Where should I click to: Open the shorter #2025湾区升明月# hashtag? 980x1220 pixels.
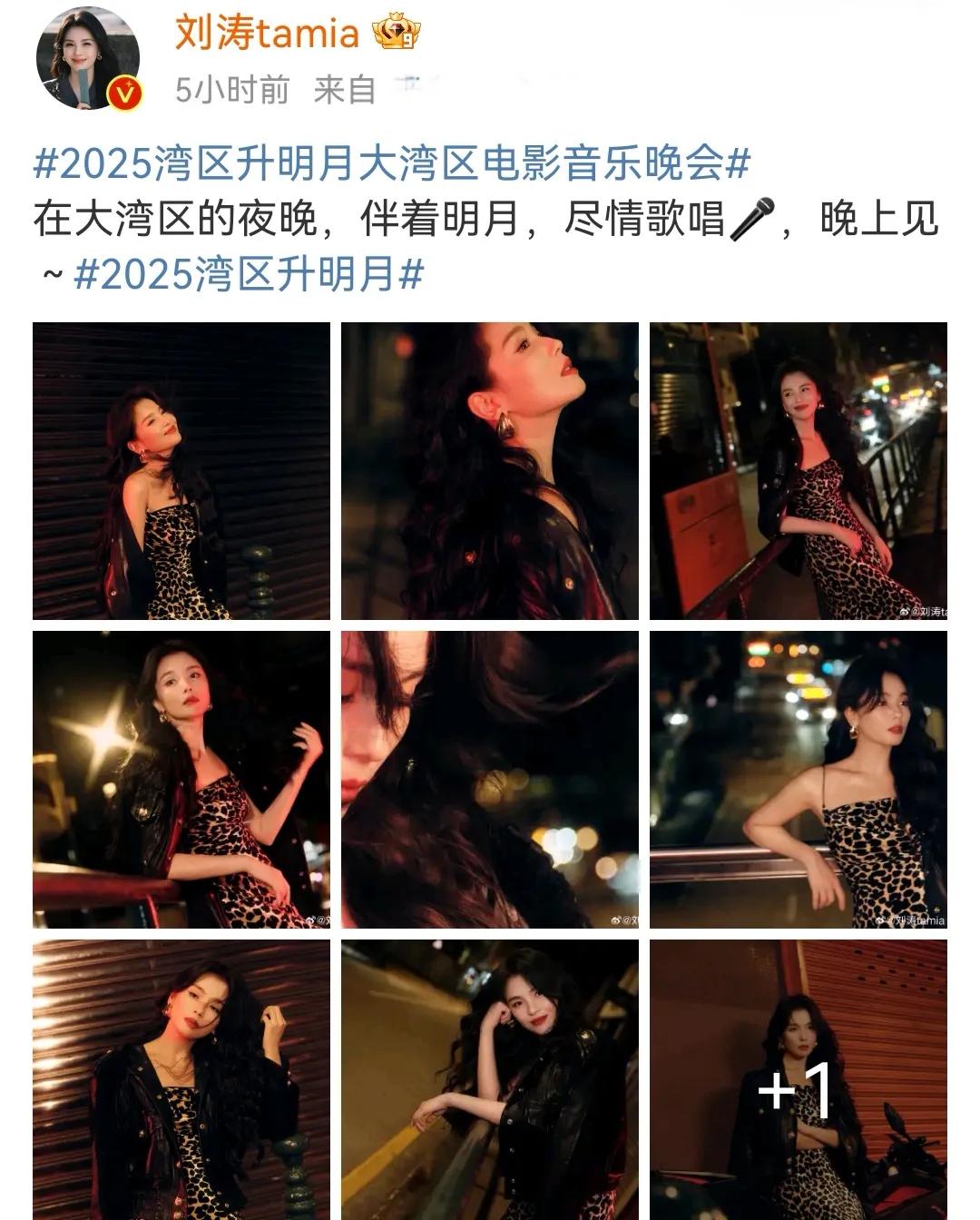(248, 274)
